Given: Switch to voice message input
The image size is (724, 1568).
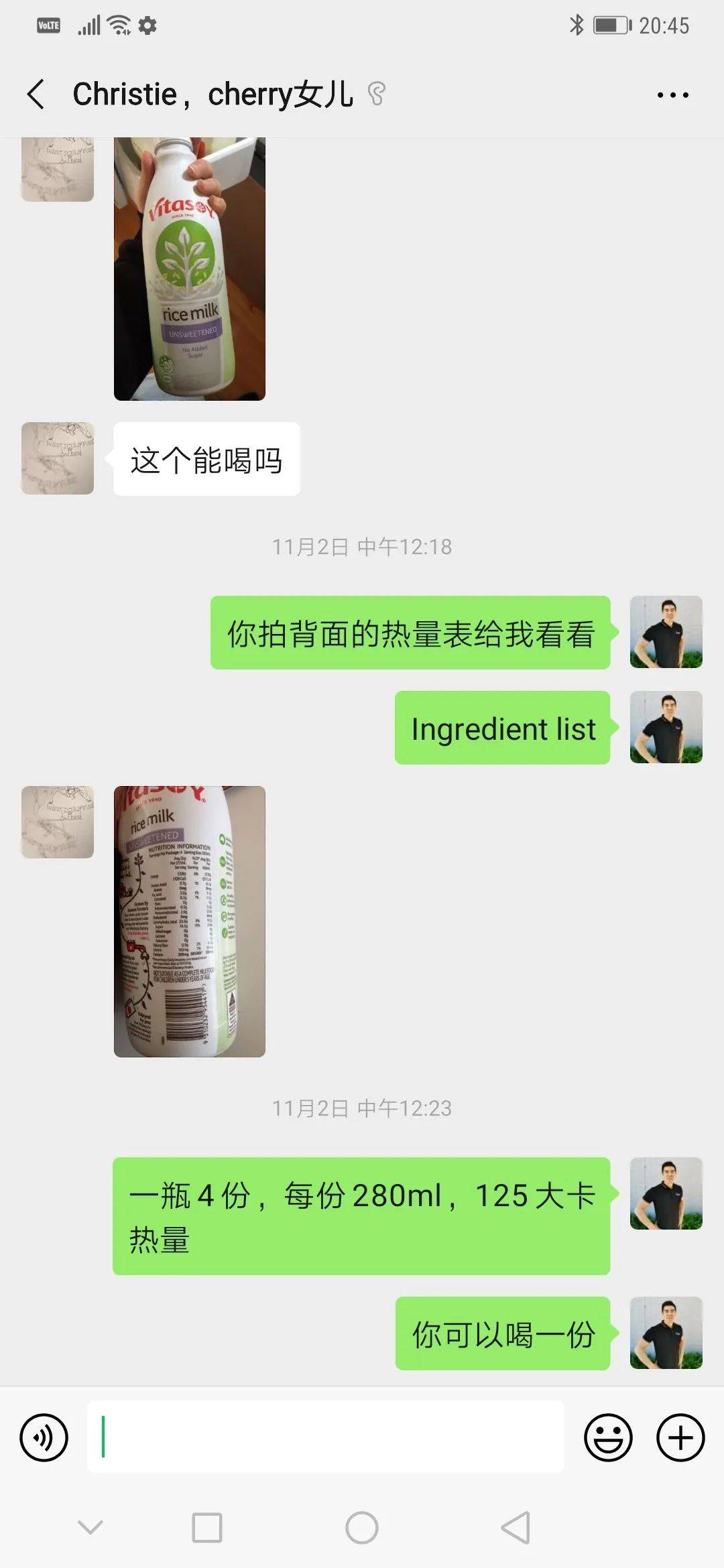Looking at the screenshot, I should tap(44, 1437).
